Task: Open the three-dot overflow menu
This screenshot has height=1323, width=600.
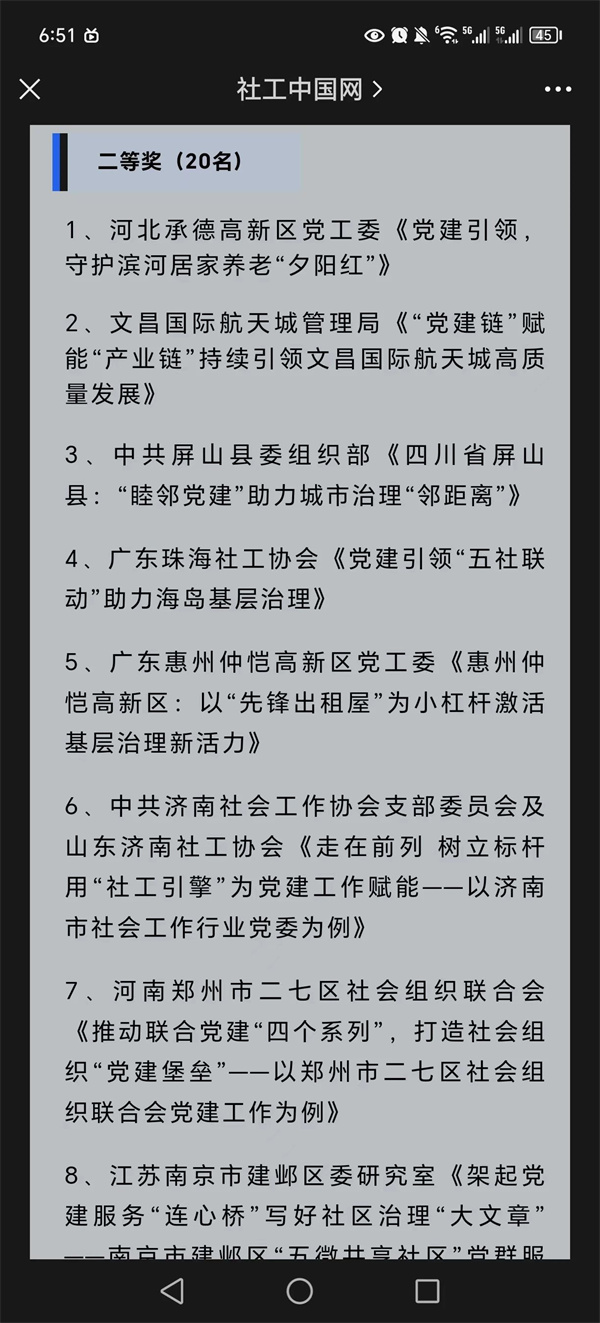Action: [x=557, y=89]
